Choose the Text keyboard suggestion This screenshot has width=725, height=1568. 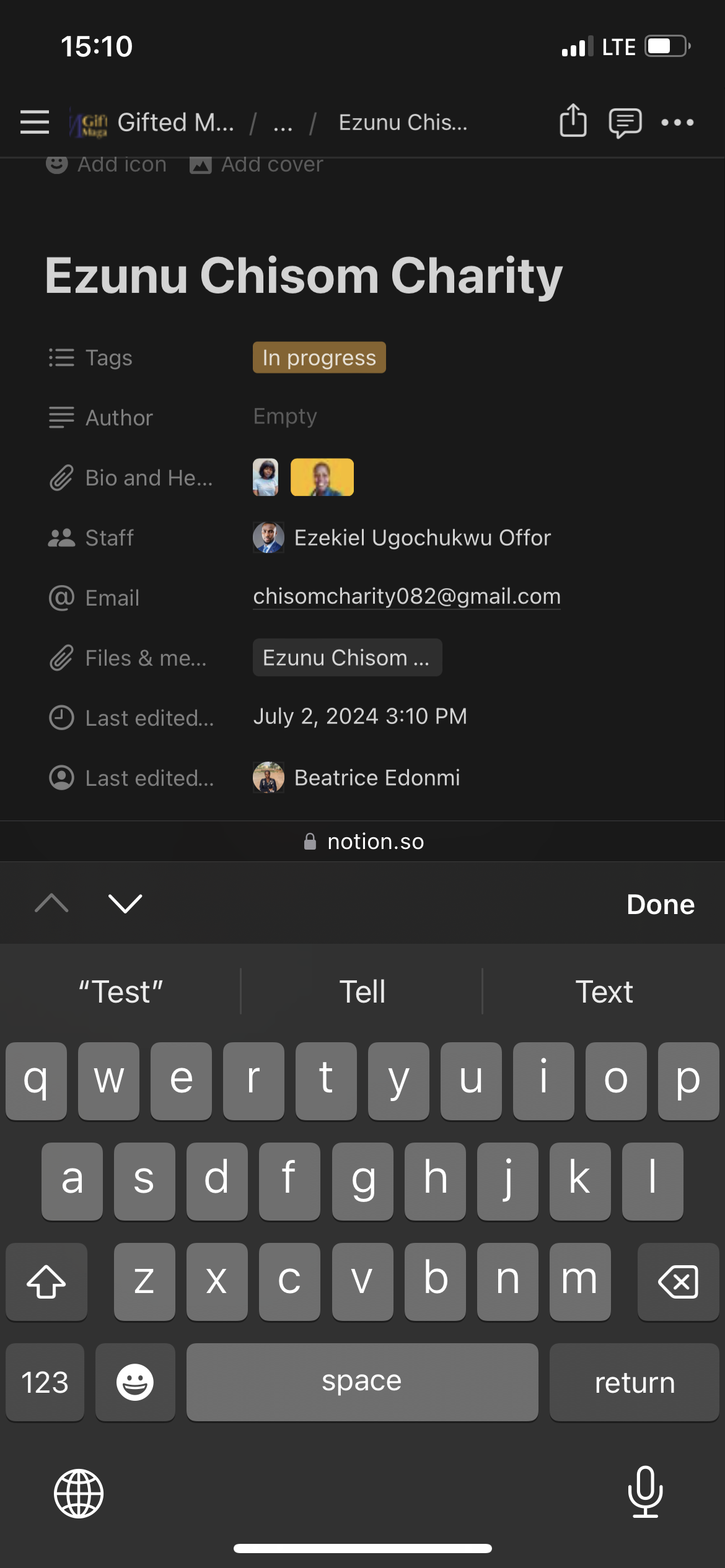click(604, 991)
